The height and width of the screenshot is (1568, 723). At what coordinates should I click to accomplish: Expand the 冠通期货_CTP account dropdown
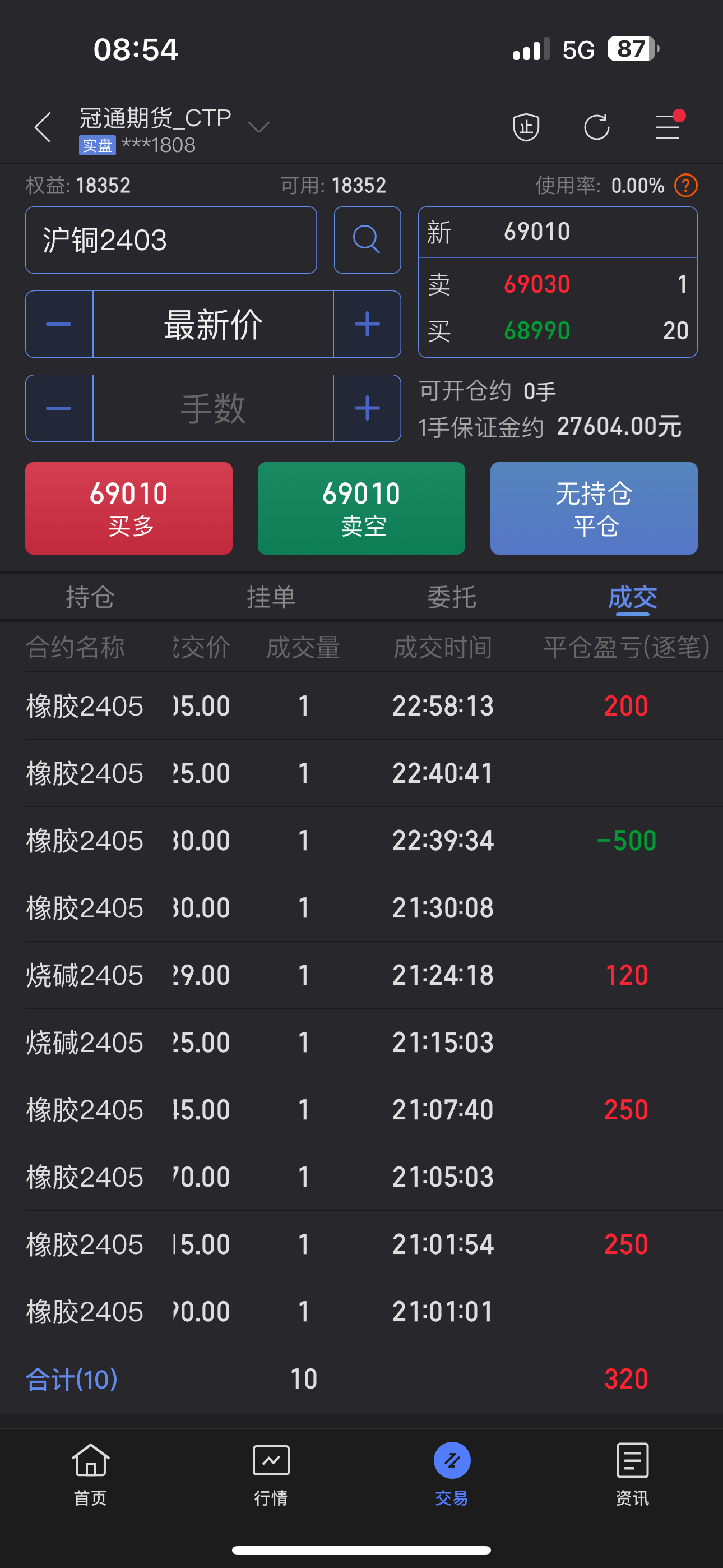pyautogui.click(x=258, y=127)
